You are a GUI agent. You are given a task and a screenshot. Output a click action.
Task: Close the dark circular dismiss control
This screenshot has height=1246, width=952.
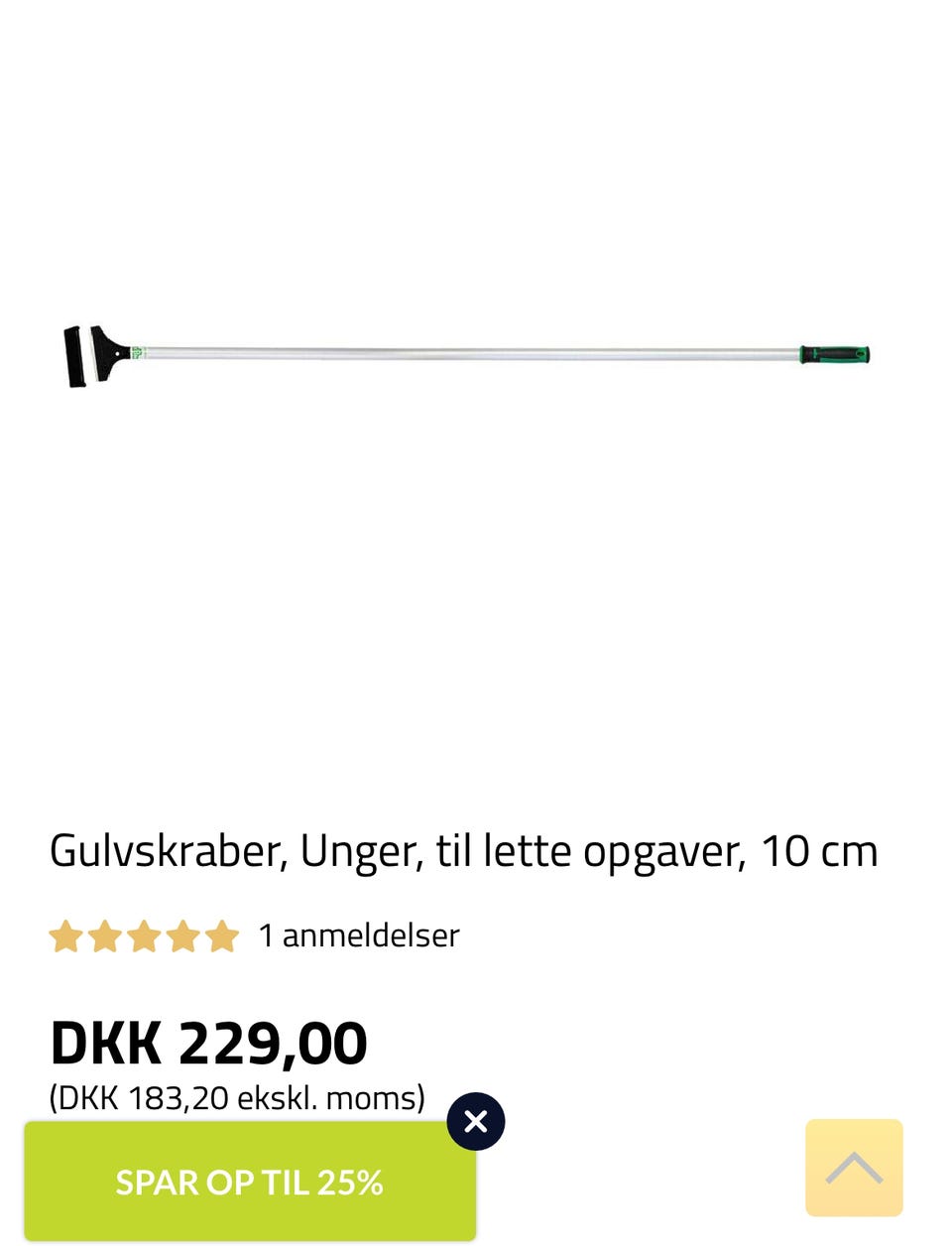(475, 1120)
